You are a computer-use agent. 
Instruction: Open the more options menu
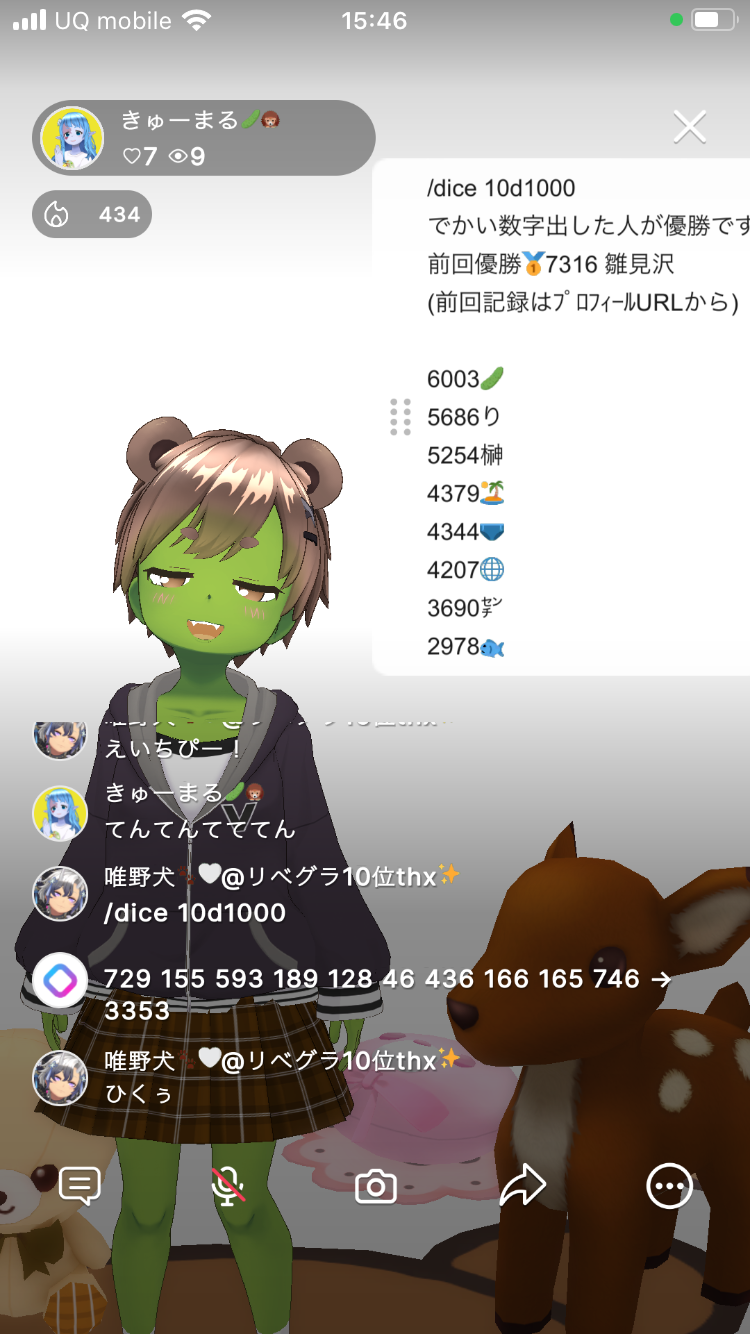pos(669,1187)
